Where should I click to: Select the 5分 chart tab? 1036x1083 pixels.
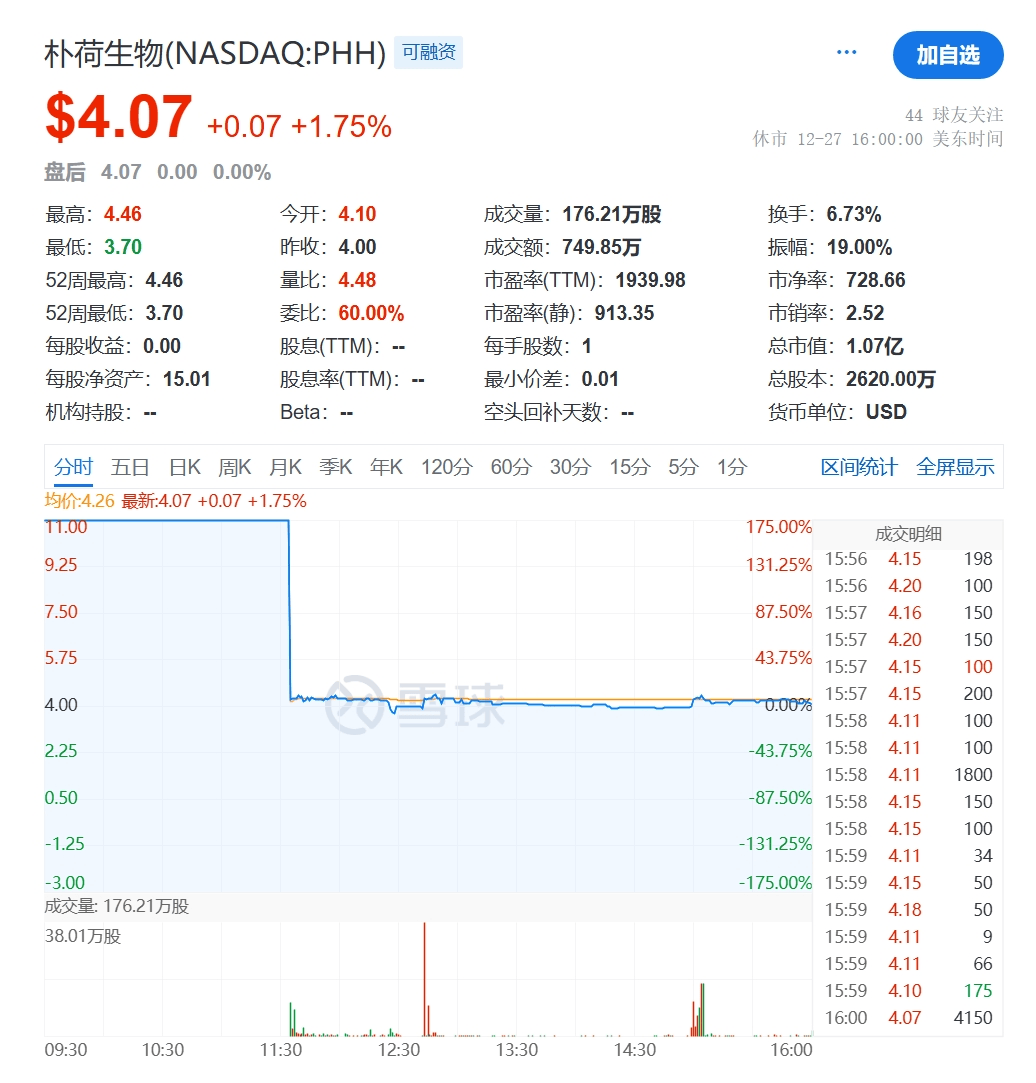(681, 466)
